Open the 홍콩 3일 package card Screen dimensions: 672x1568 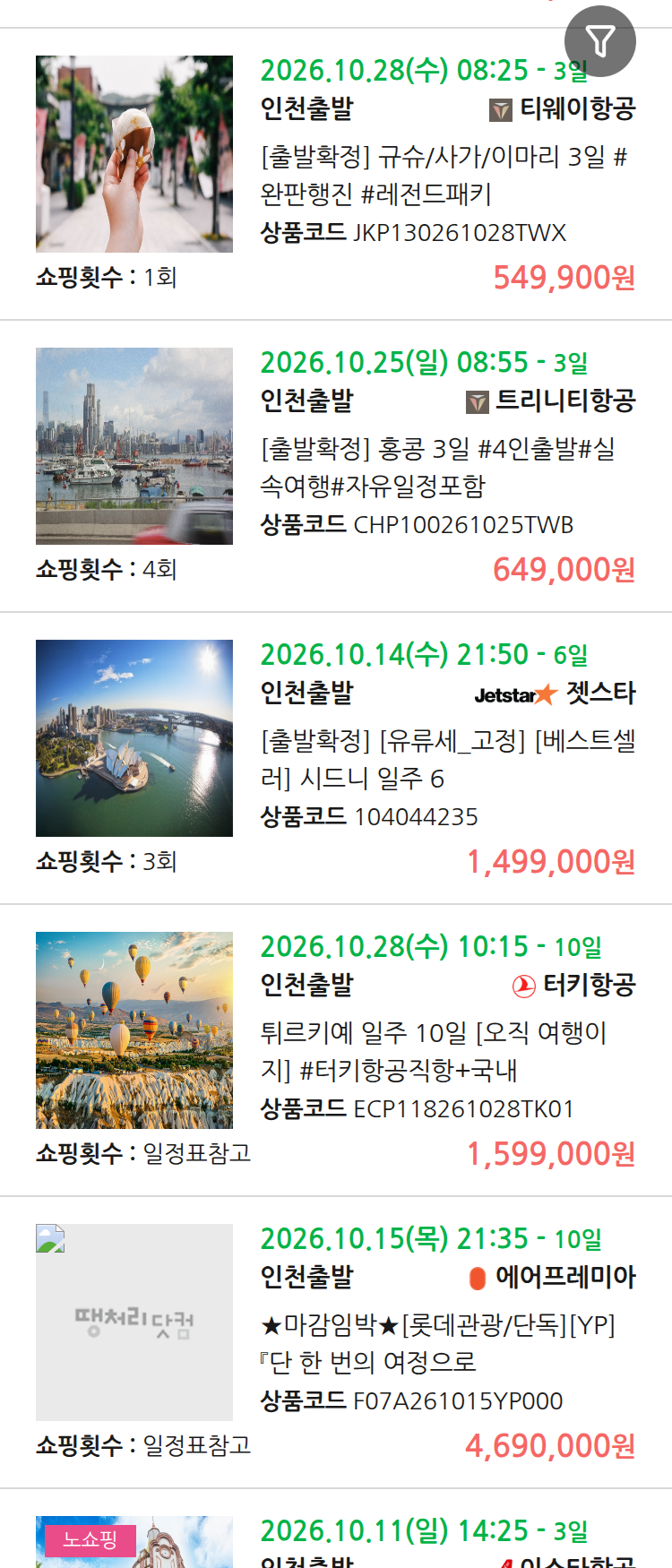(336, 466)
